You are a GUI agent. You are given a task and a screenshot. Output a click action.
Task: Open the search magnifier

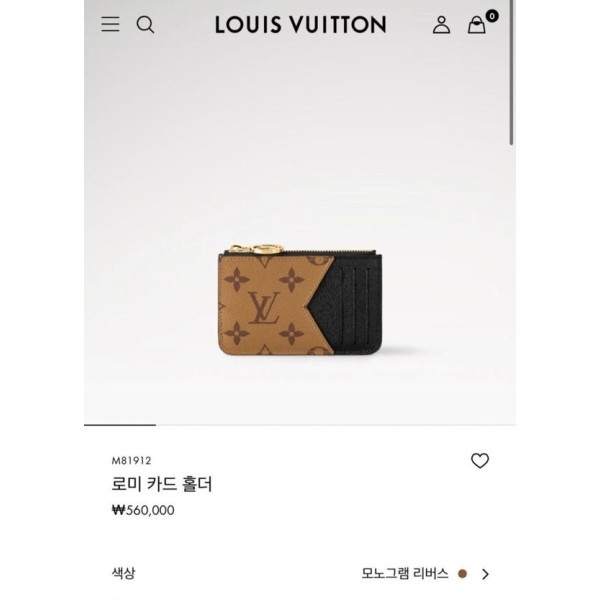pos(146,25)
